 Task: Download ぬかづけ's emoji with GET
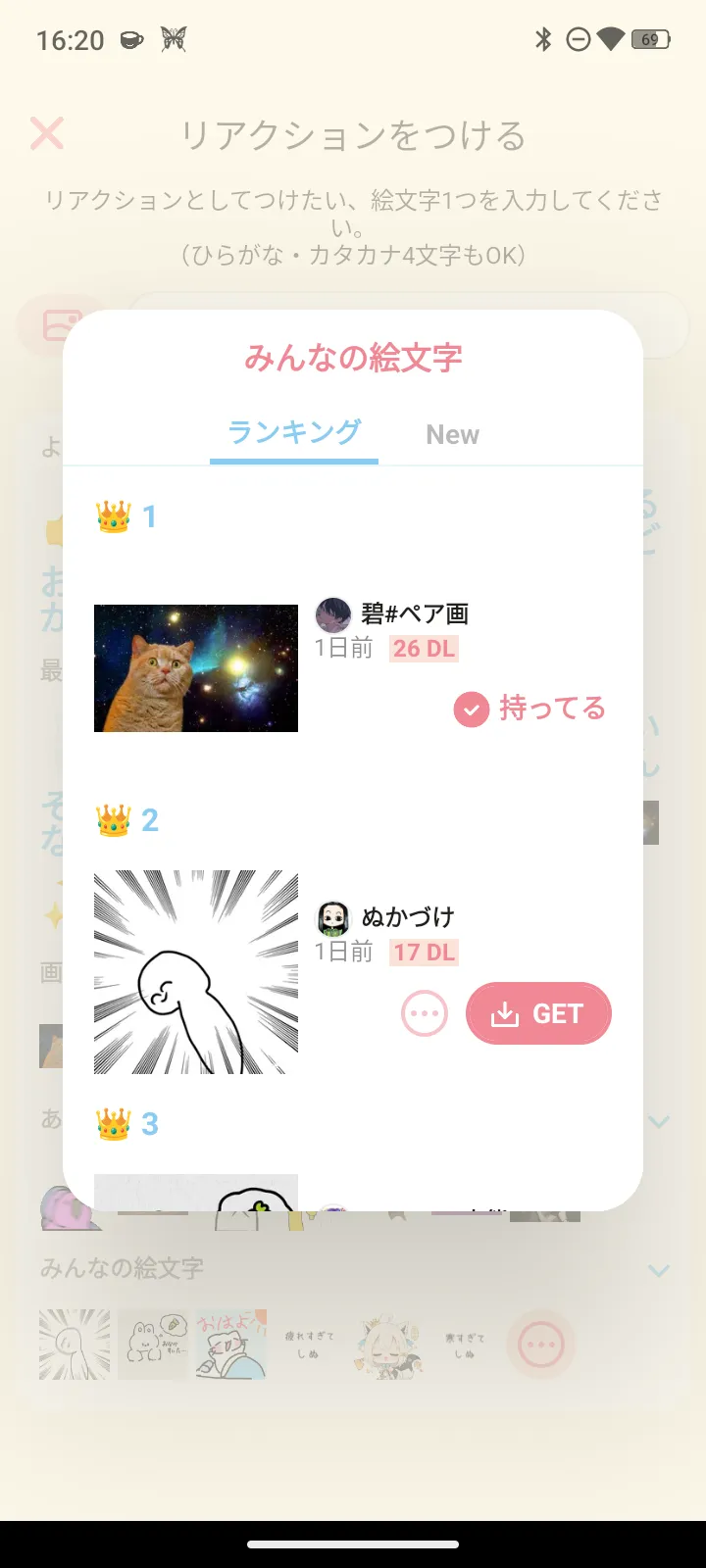tap(538, 1013)
